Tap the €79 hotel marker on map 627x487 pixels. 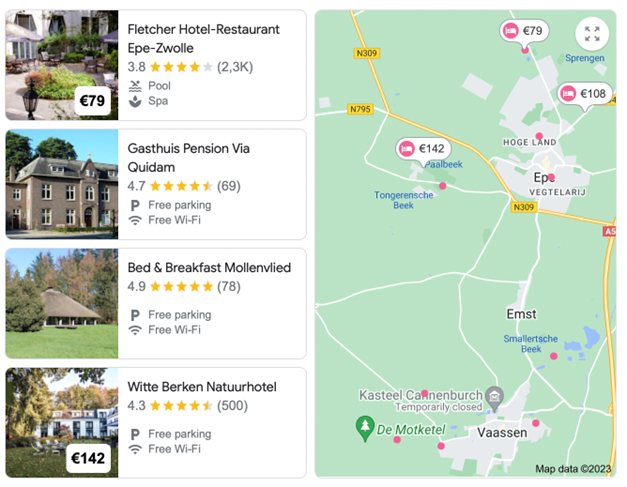pyautogui.click(x=523, y=31)
